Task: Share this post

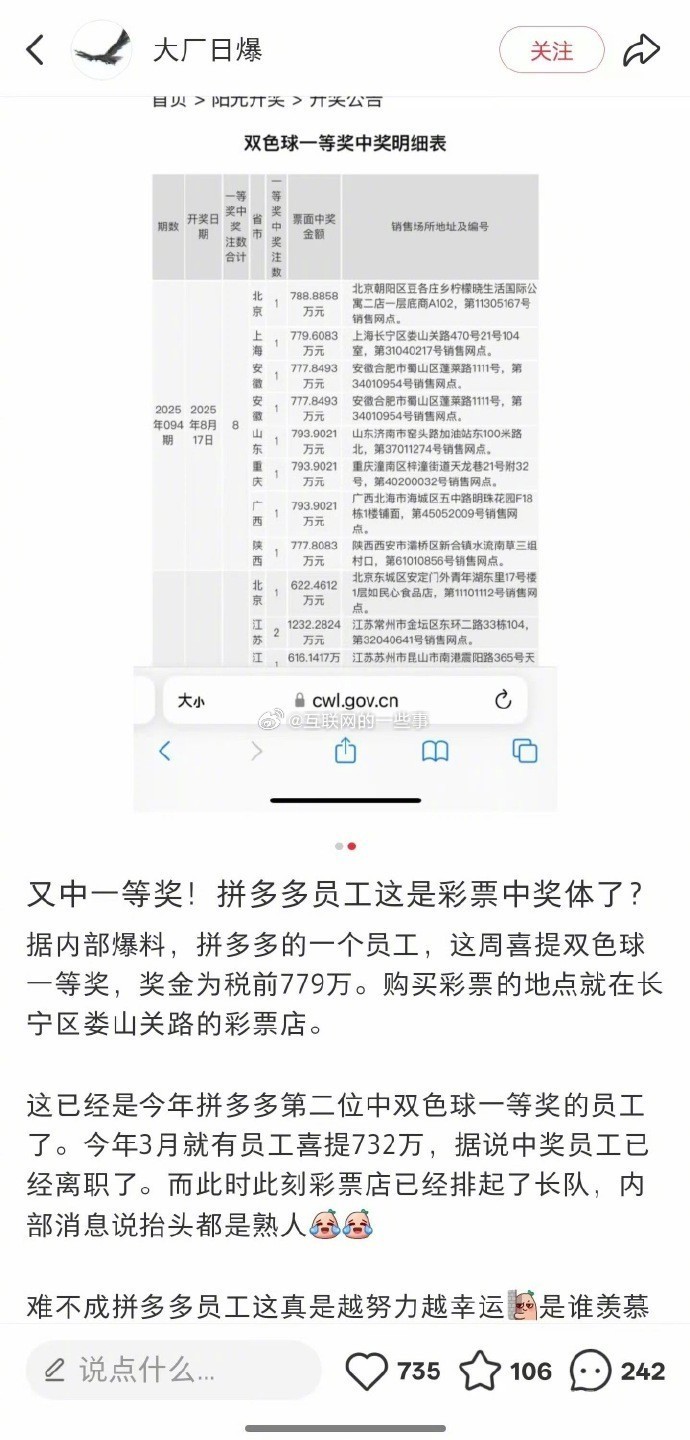Action: [x=641, y=50]
